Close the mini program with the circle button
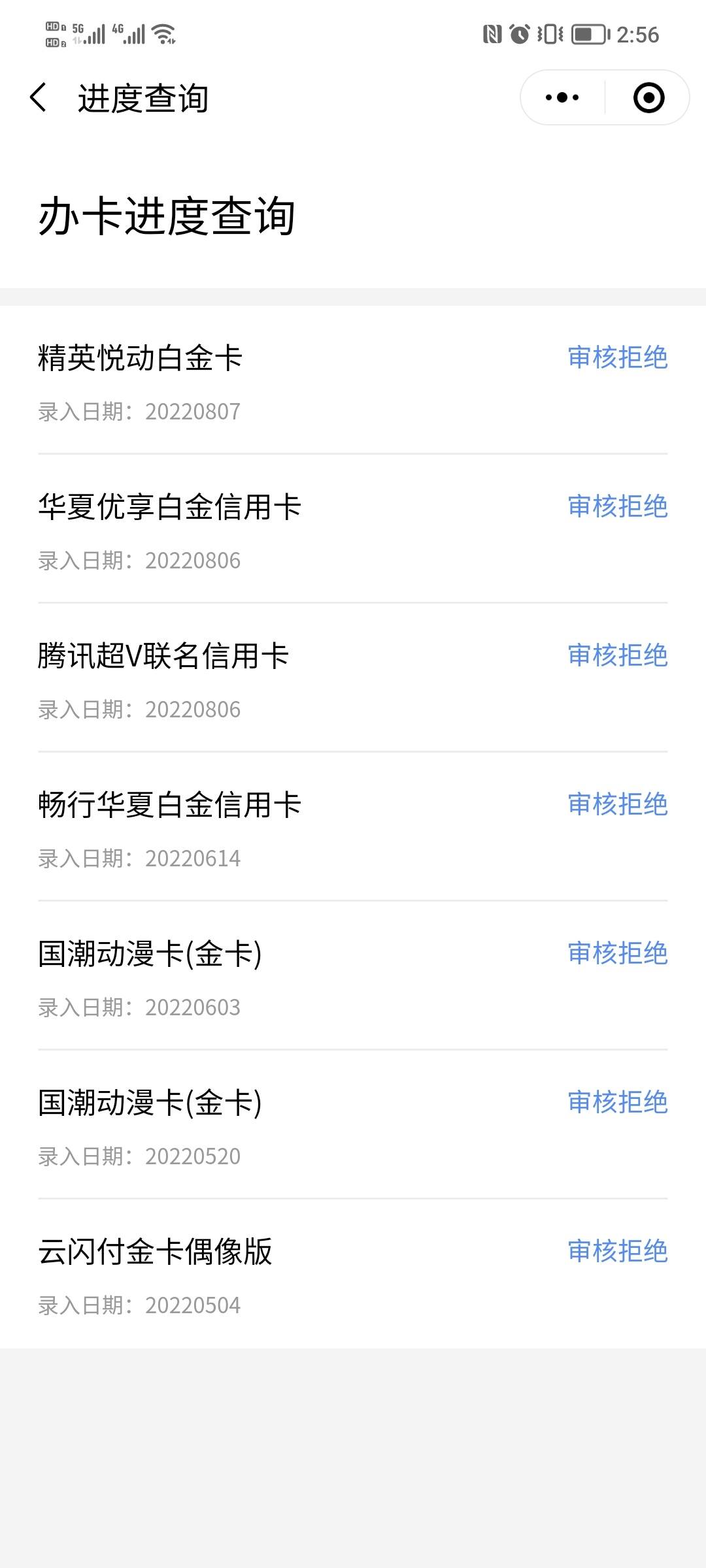 point(648,98)
